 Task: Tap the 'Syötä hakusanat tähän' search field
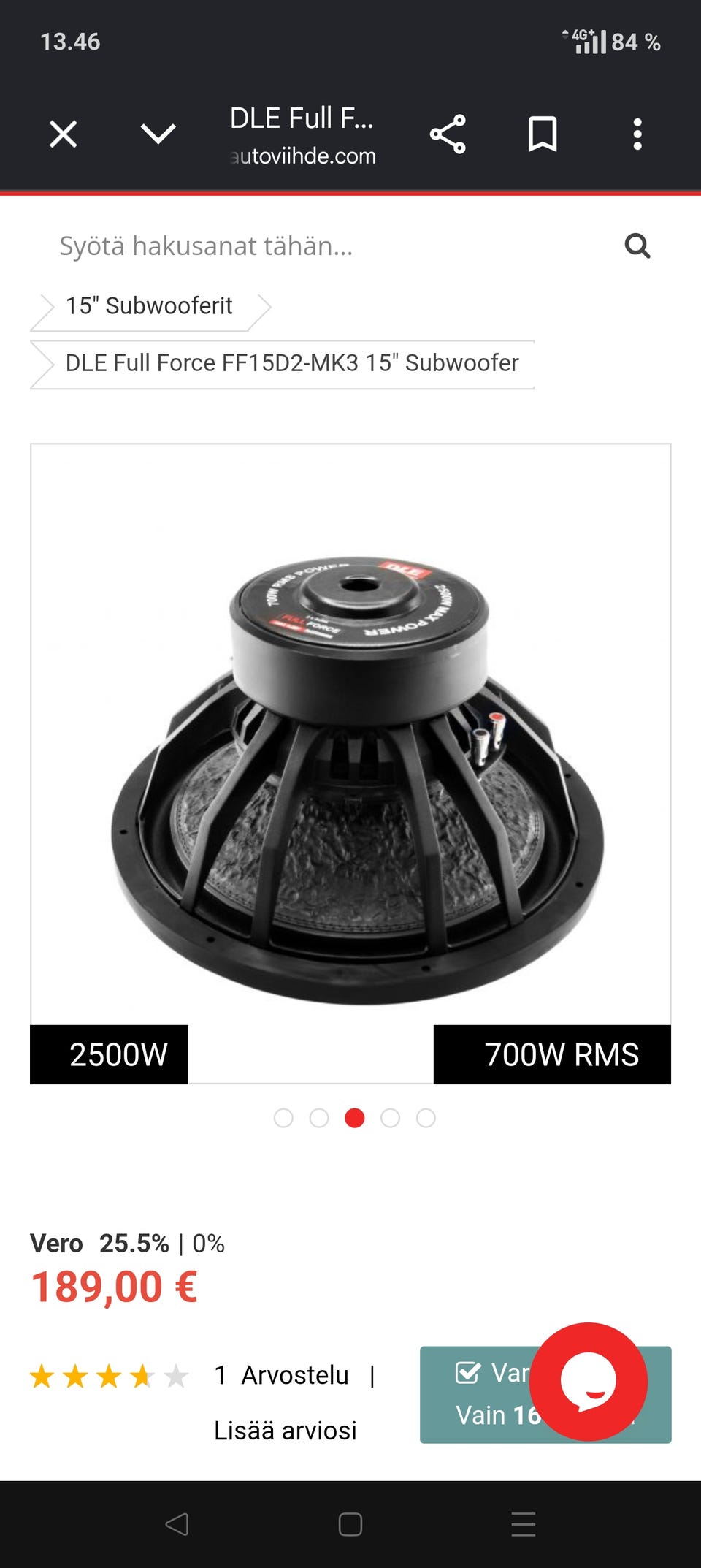coord(321,246)
